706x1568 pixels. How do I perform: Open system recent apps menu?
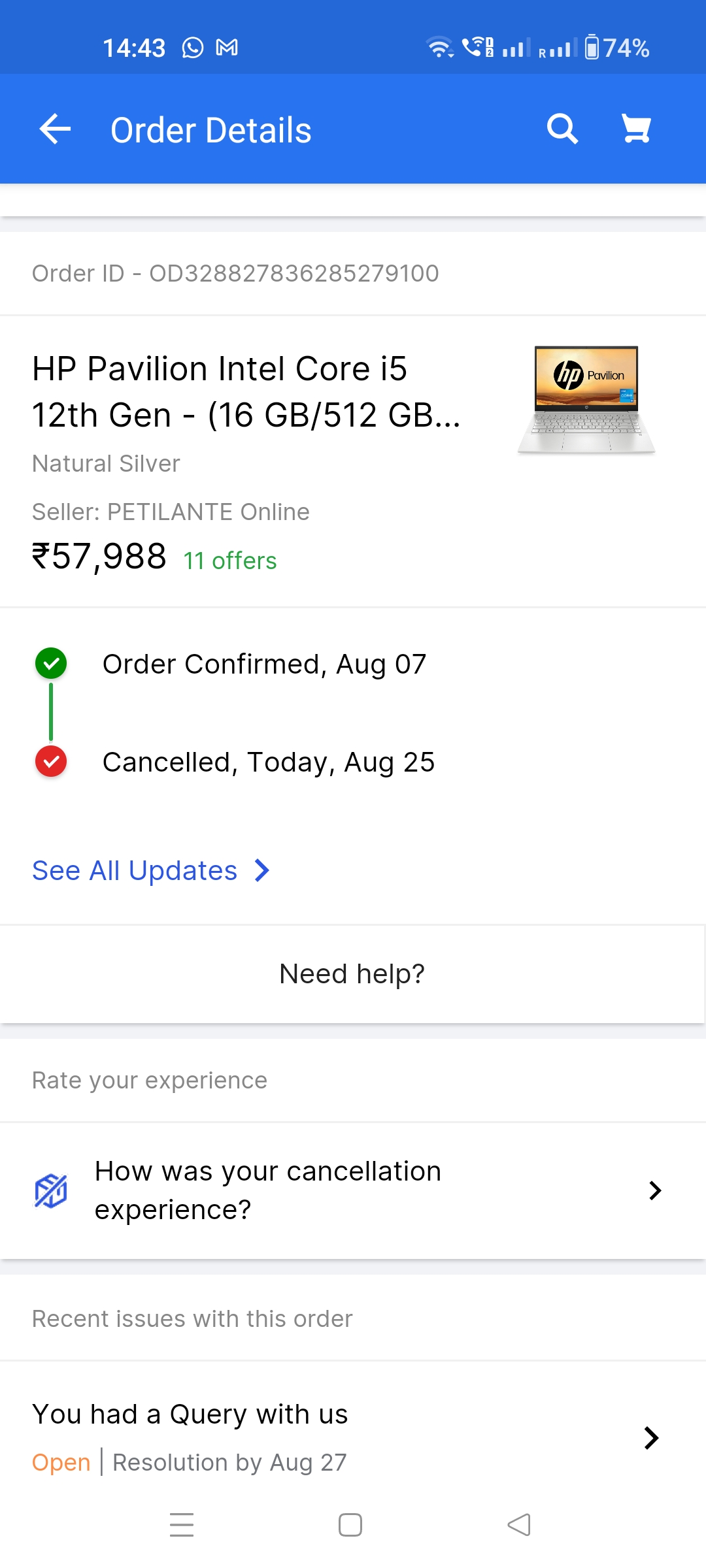pyautogui.click(x=182, y=1526)
